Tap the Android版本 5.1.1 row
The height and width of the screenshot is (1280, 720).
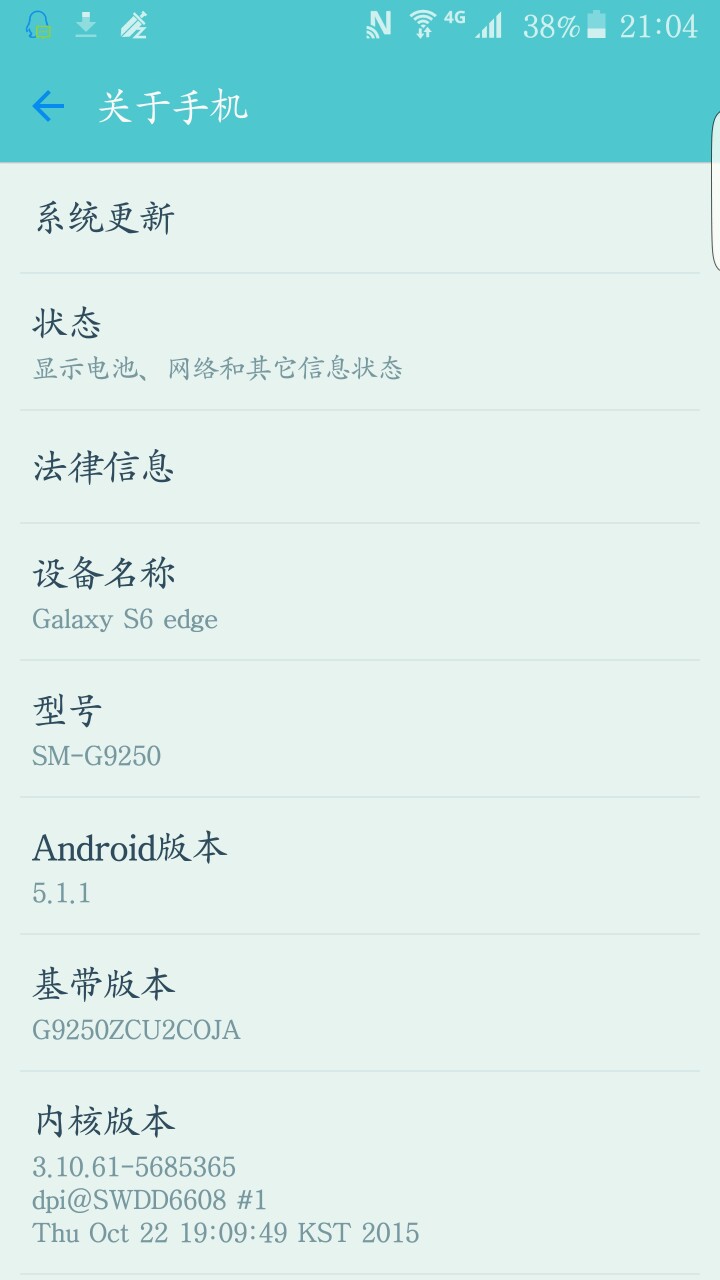(x=360, y=867)
